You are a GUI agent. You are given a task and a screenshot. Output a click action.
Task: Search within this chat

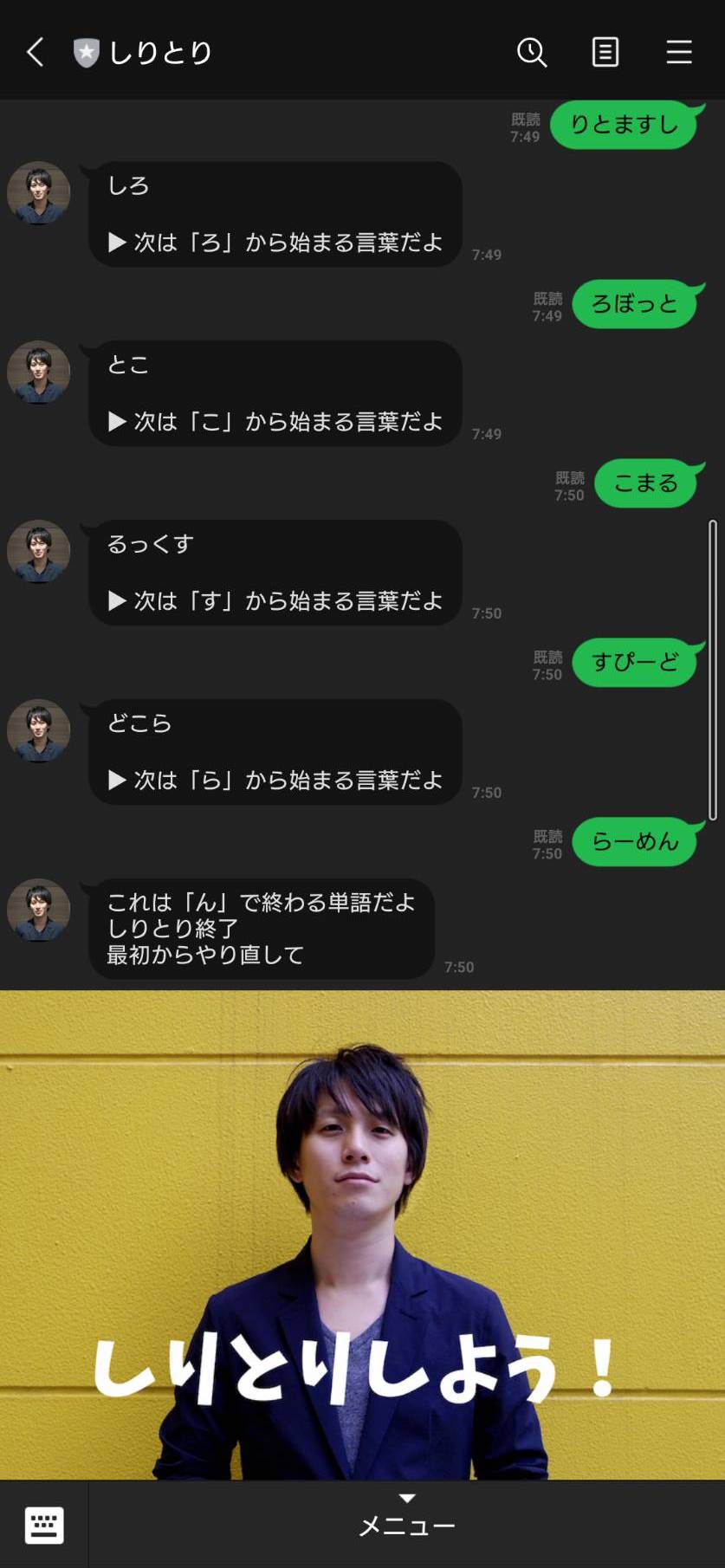532,52
